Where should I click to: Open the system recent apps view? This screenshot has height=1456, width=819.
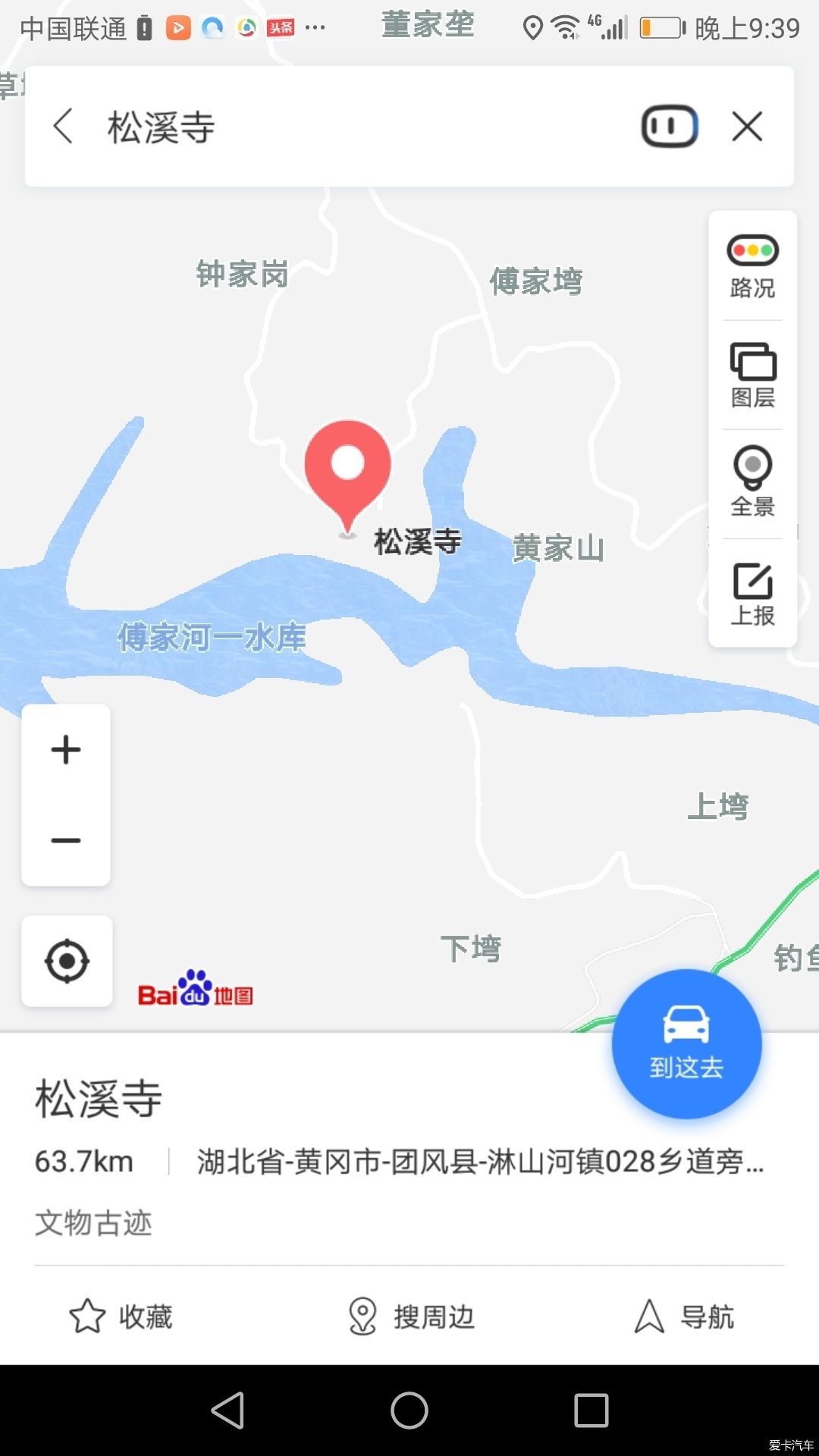(x=591, y=1410)
